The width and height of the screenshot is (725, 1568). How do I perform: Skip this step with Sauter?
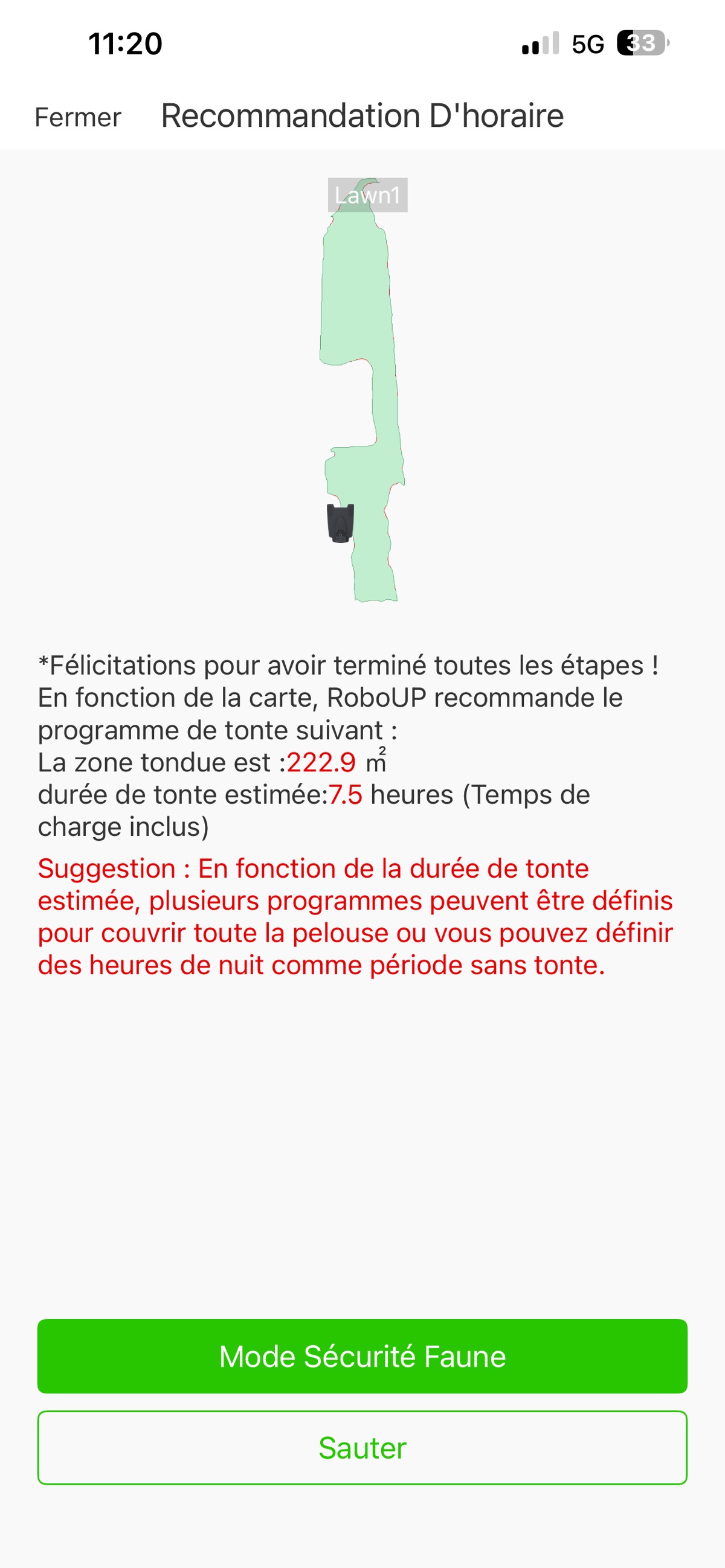click(362, 1447)
